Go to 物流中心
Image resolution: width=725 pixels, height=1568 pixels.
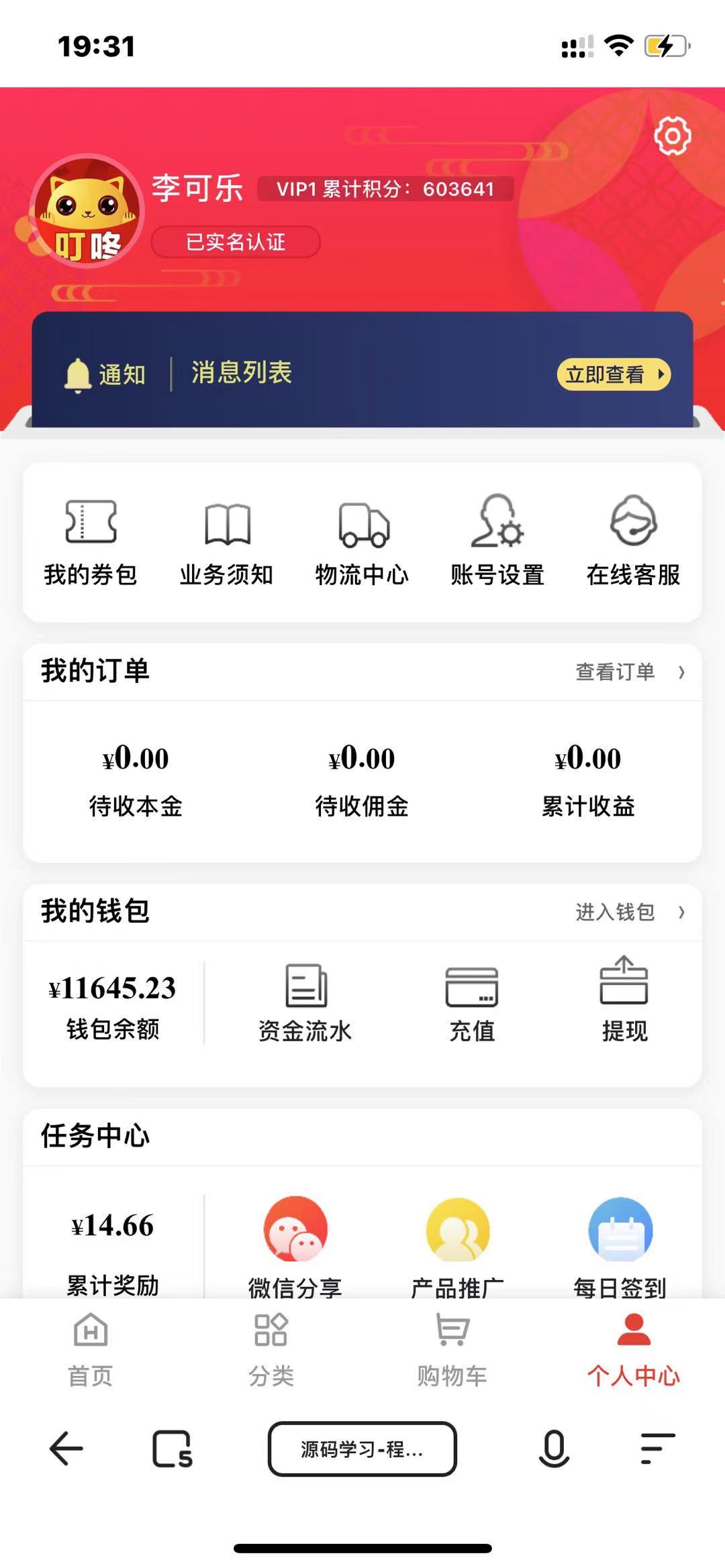coord(362,541)
